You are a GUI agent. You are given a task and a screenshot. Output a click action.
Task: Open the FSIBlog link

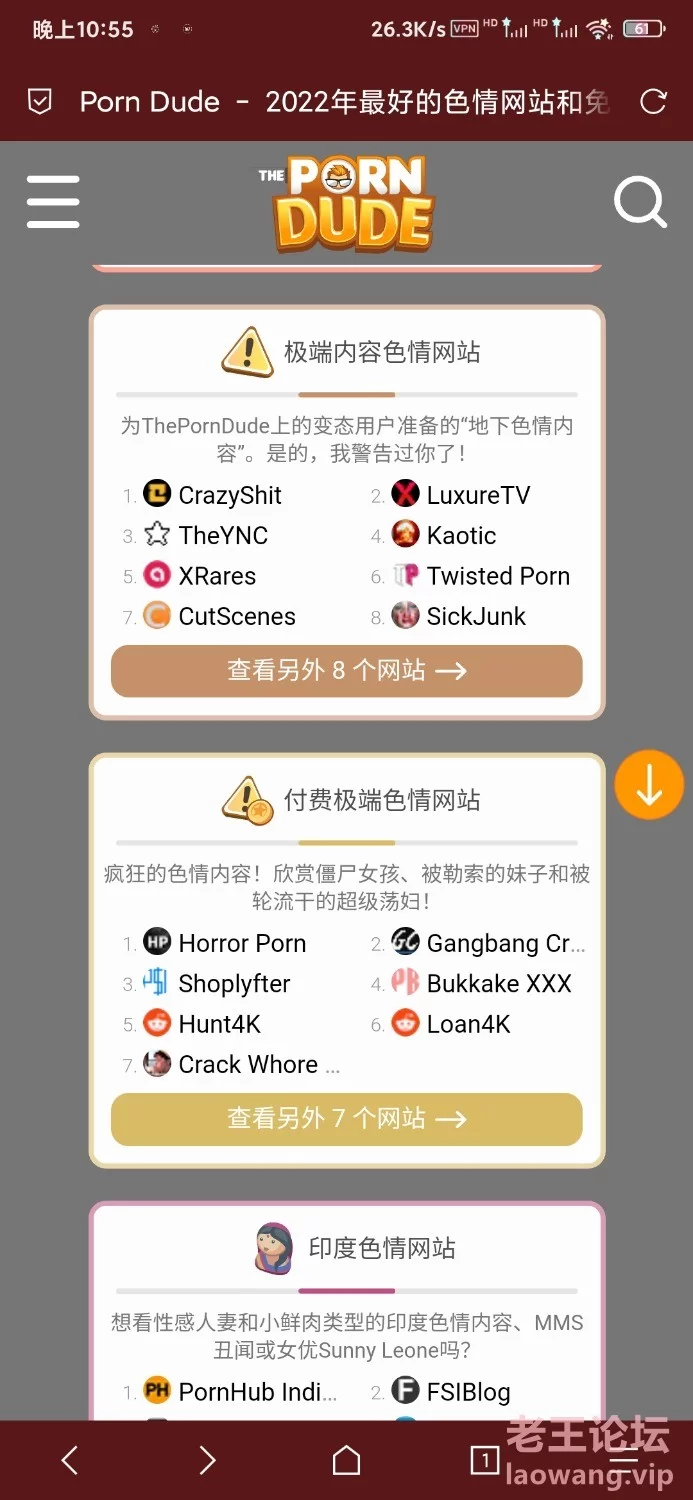pos(450,1391)
